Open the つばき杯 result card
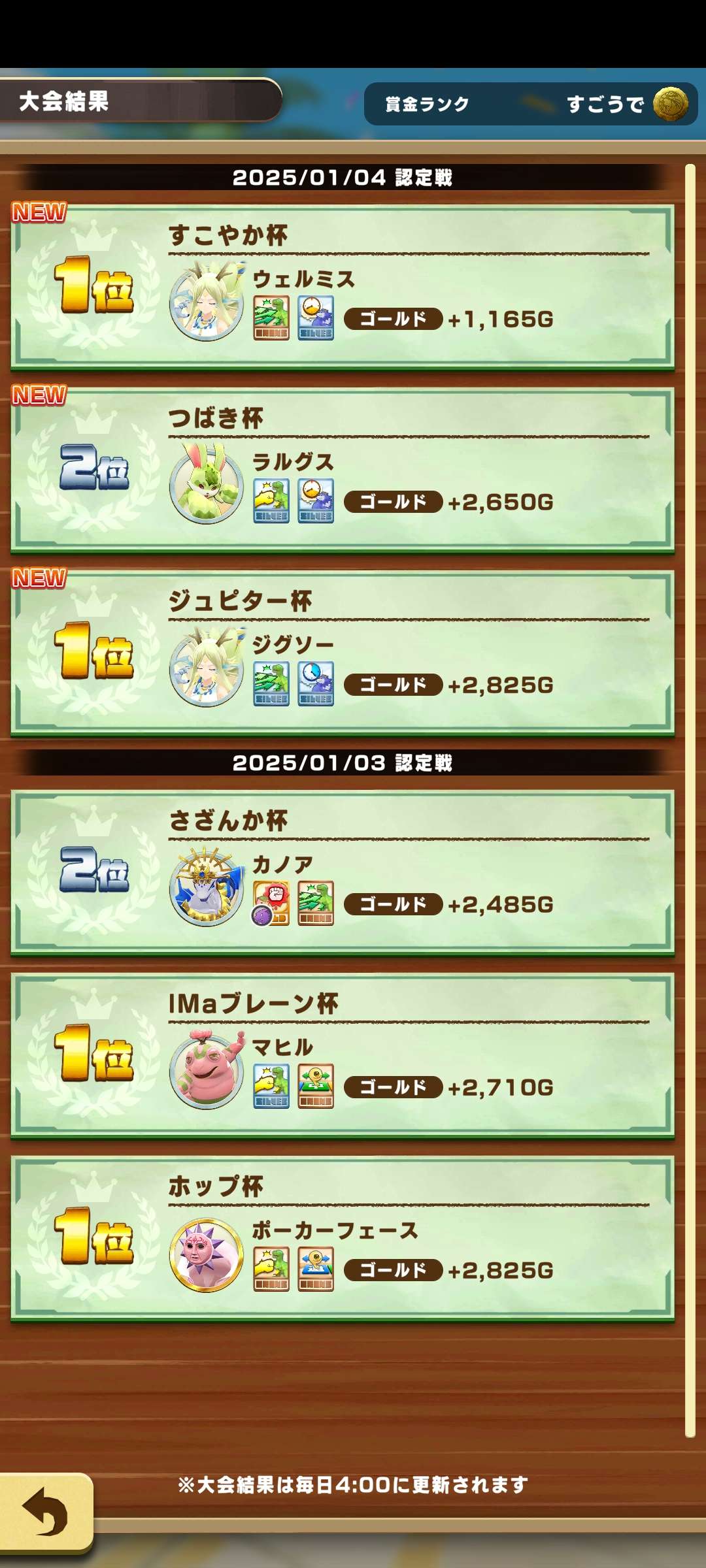This screenshot has width=706, height=1568. point(343,470)
